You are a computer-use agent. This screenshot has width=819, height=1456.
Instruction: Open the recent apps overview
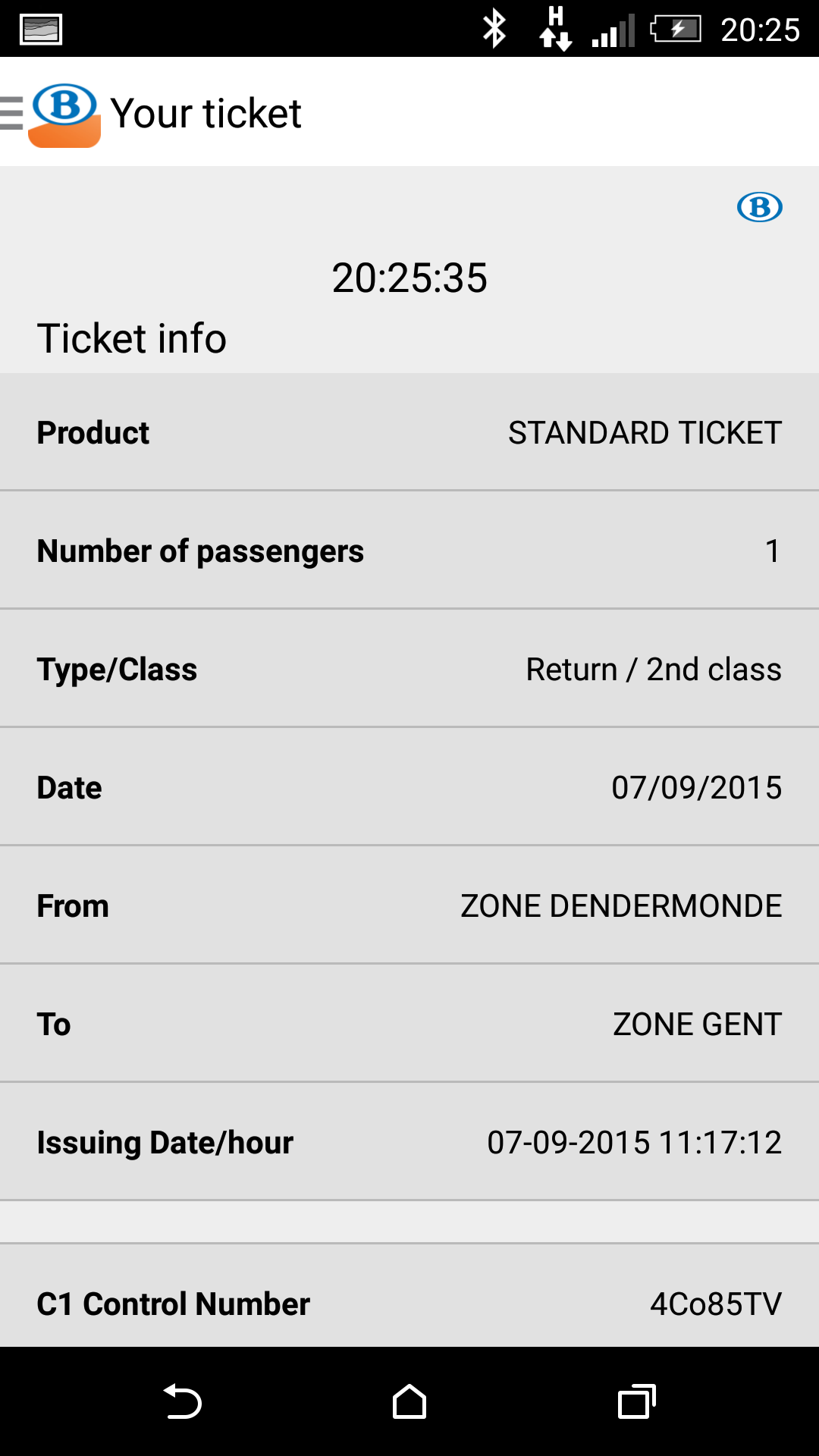pos(637,1401)
